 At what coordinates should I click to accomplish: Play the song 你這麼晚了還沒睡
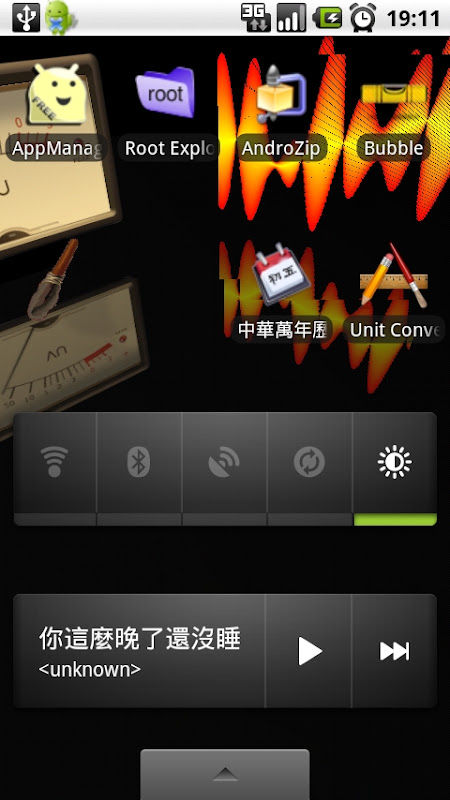pos(309,651)
